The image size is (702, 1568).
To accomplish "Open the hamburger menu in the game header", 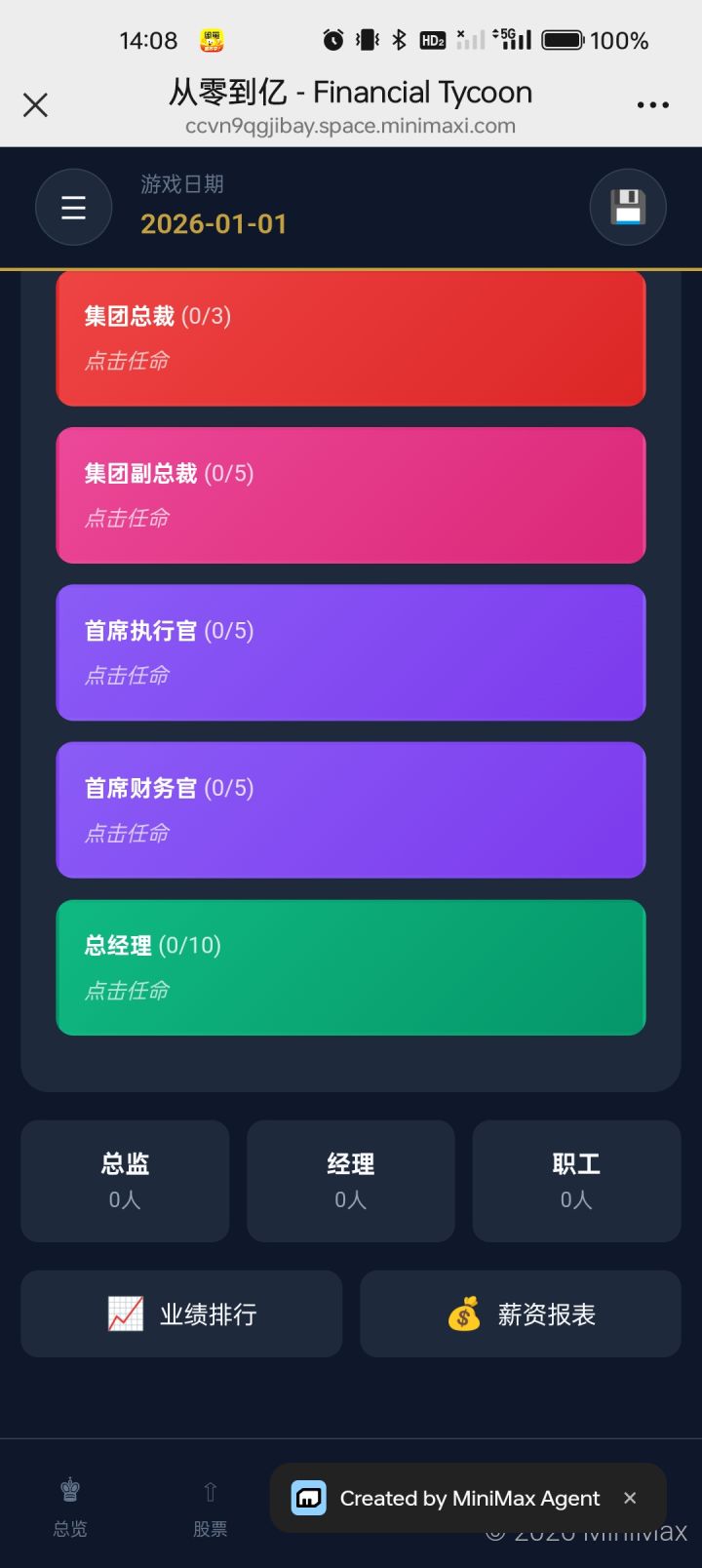I will [x=73, y=207].
